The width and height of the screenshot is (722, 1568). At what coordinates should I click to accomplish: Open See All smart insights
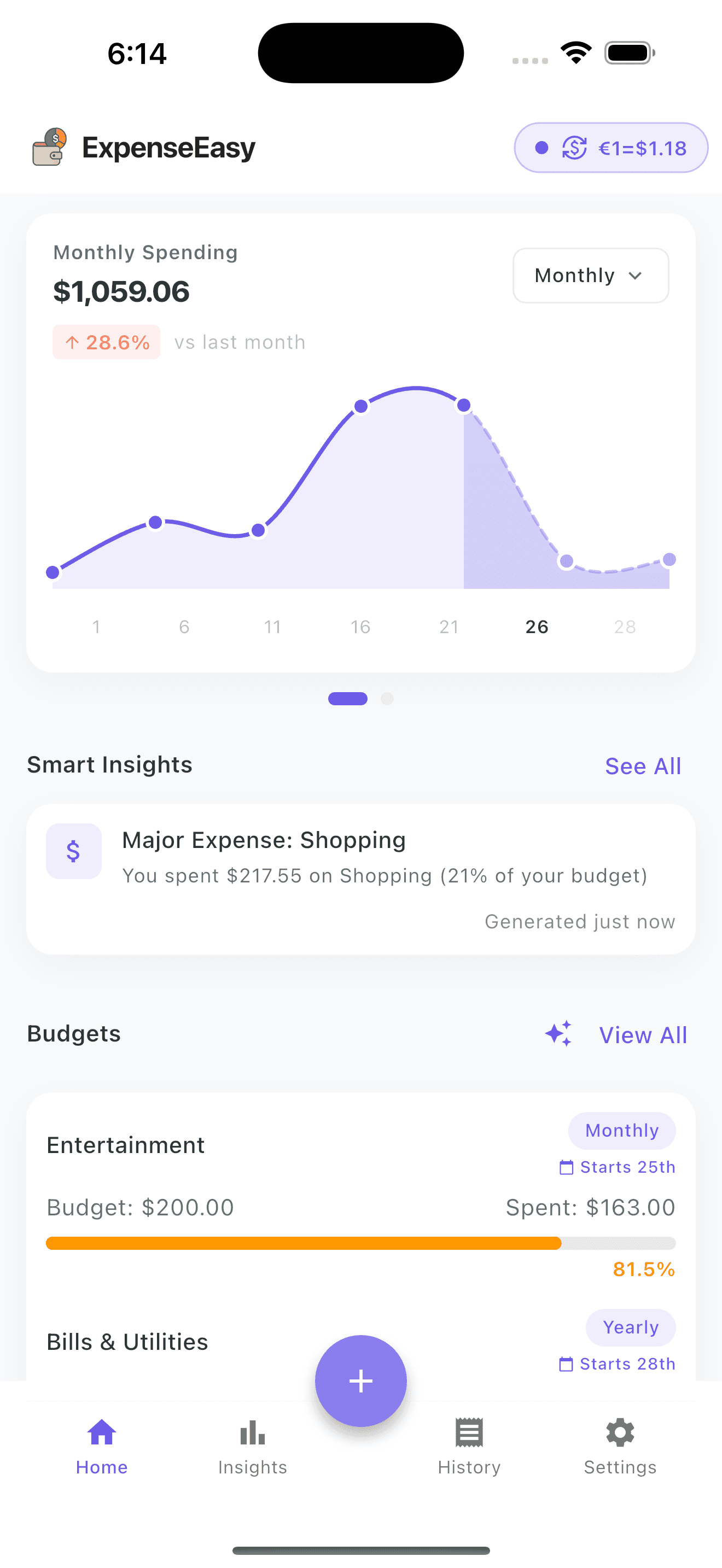[x=643, y=765]
